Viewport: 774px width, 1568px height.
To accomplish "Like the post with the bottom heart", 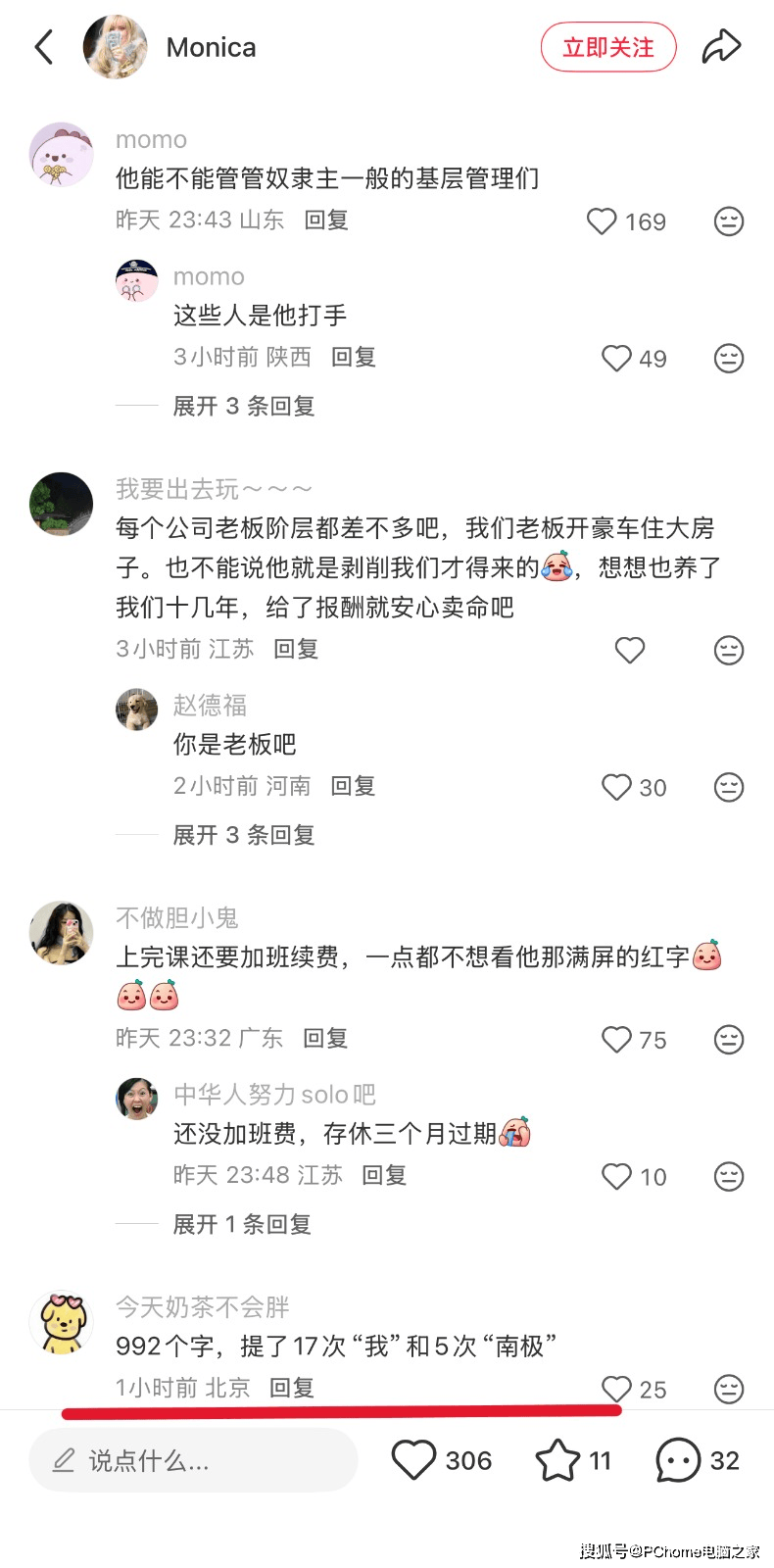I will tap(413, 1460).
